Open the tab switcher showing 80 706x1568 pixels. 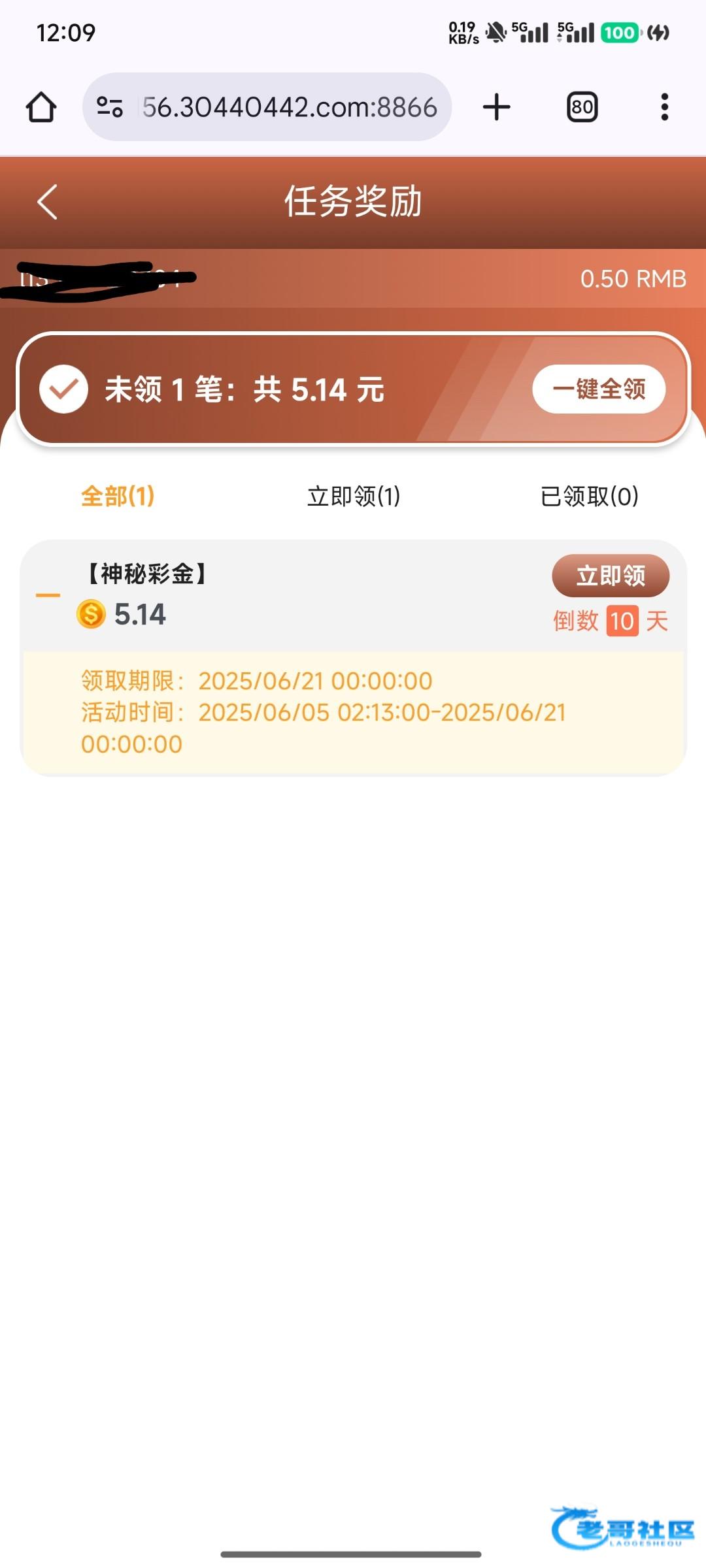[582, 106]
